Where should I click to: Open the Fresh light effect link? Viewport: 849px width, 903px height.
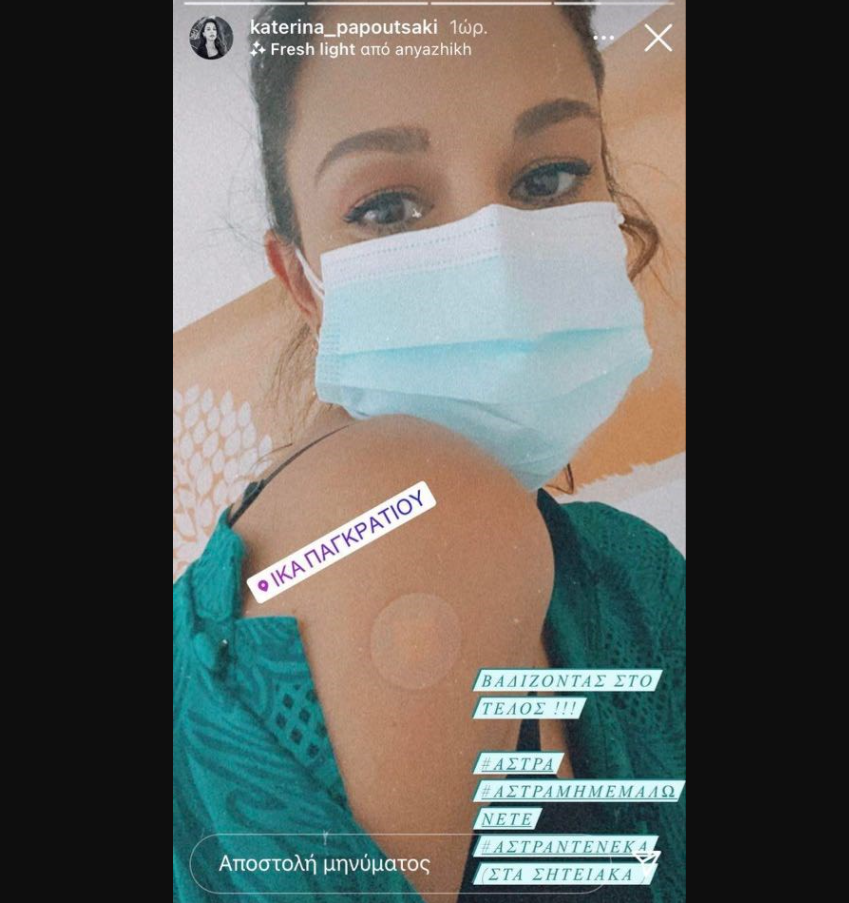coord(311,49)
